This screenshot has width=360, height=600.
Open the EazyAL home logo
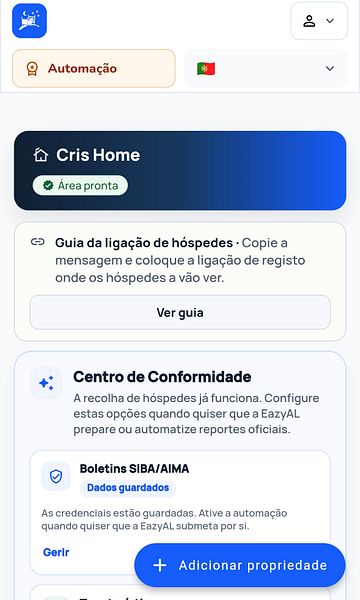pyautogui.click(x=29, y=21)
